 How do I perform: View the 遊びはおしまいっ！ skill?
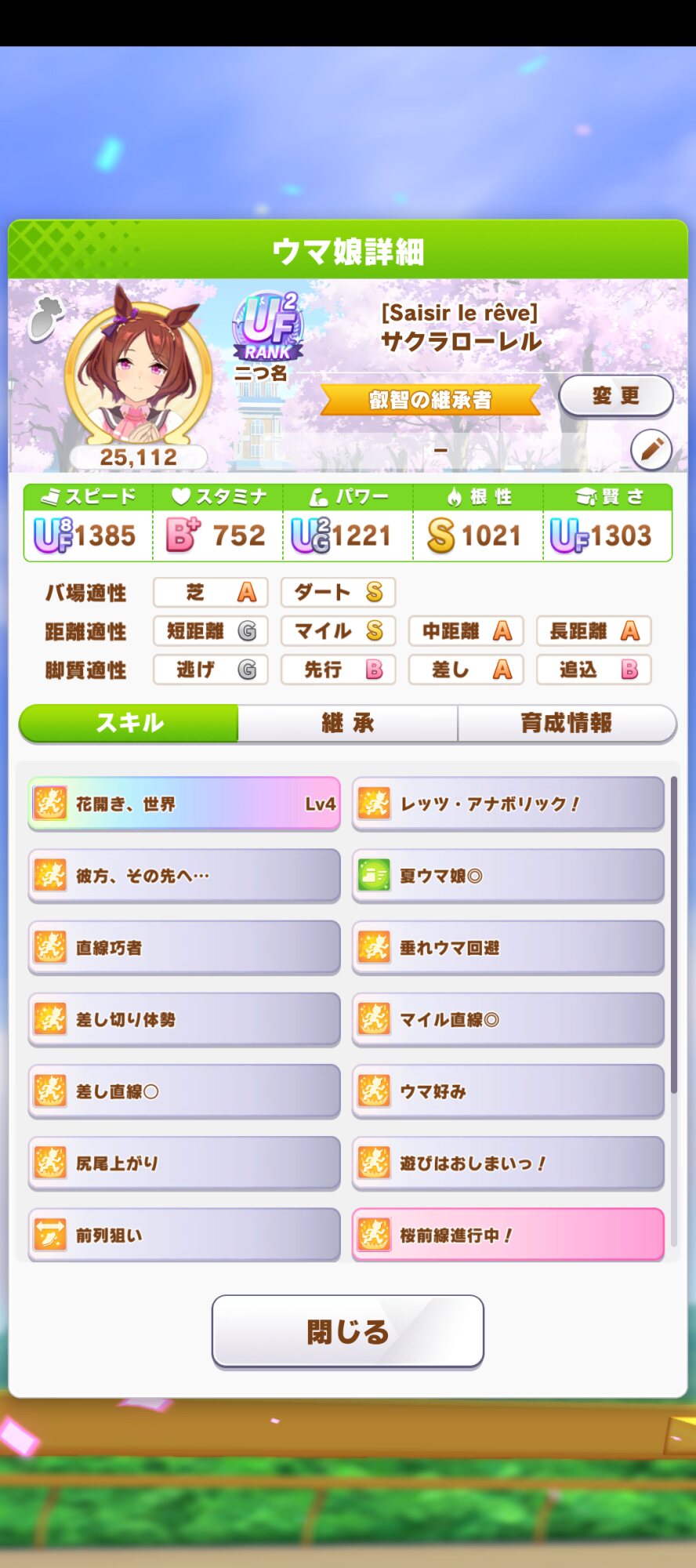coord(508,1163)
